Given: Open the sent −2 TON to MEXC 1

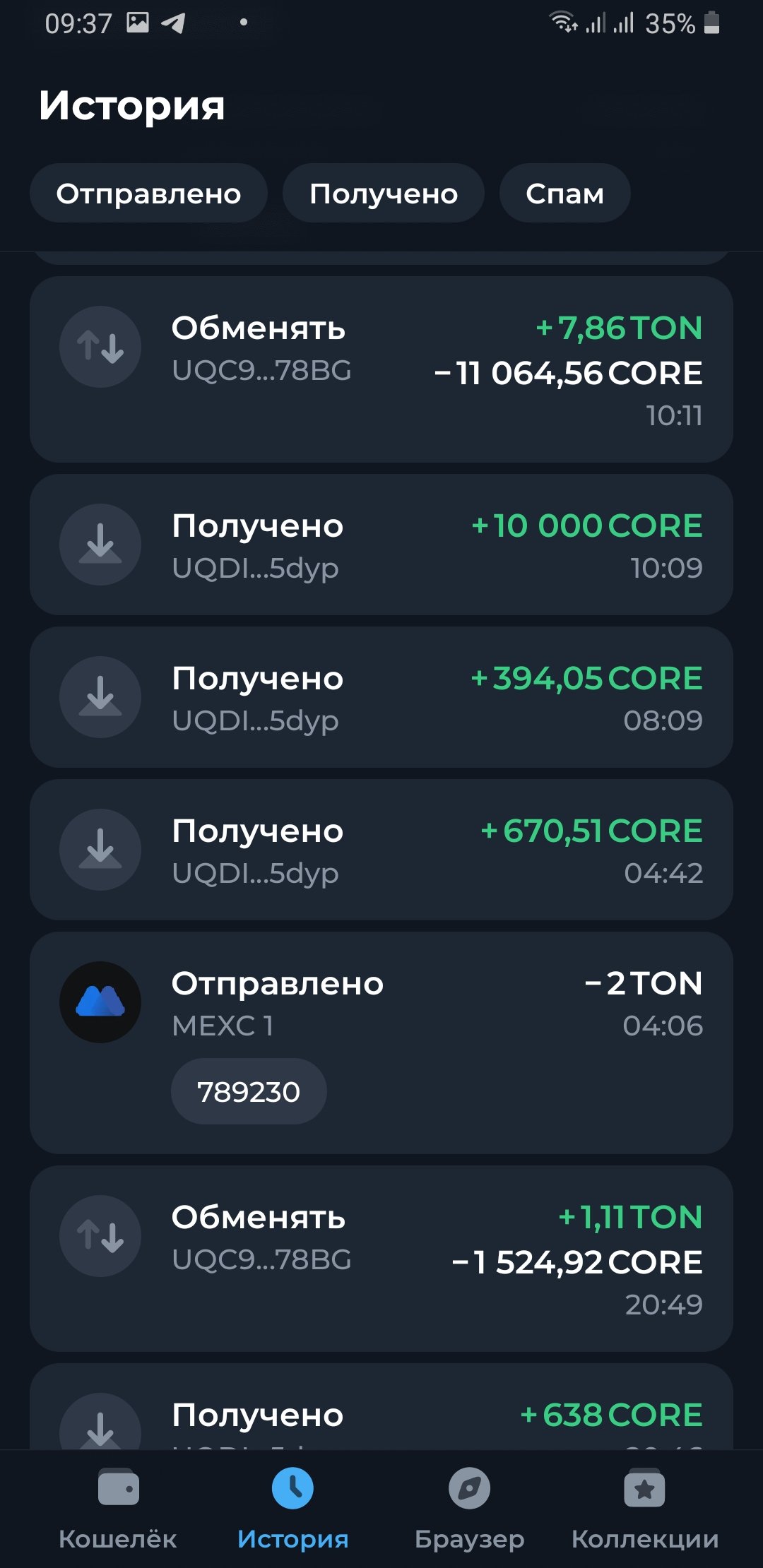Looking at the screenshot, I should coord(381,1043).
